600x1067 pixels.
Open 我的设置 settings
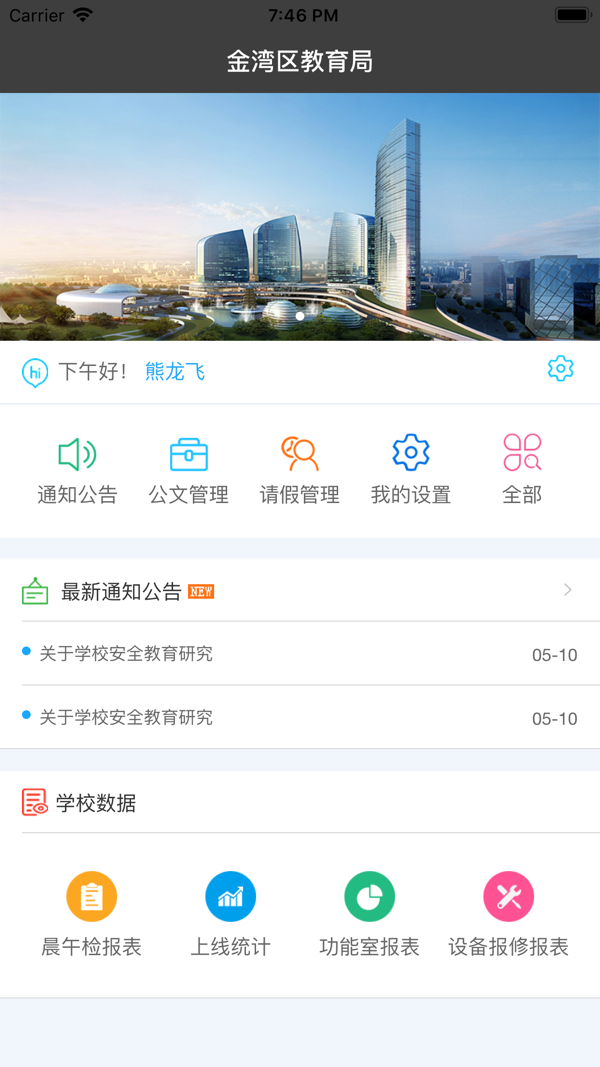coord(411,468)
